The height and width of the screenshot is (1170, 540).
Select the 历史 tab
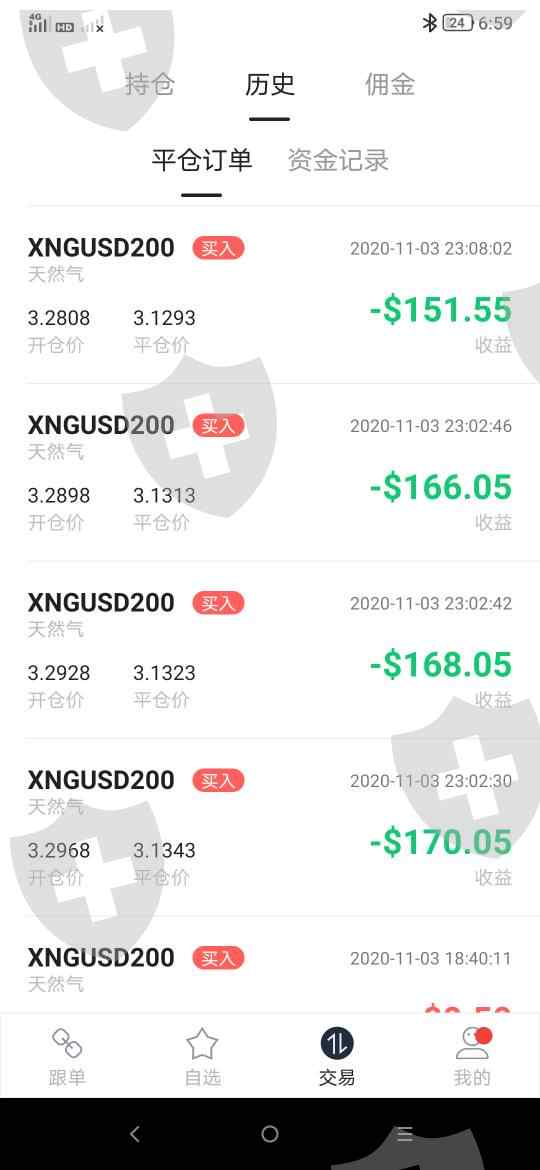point(269,84)
